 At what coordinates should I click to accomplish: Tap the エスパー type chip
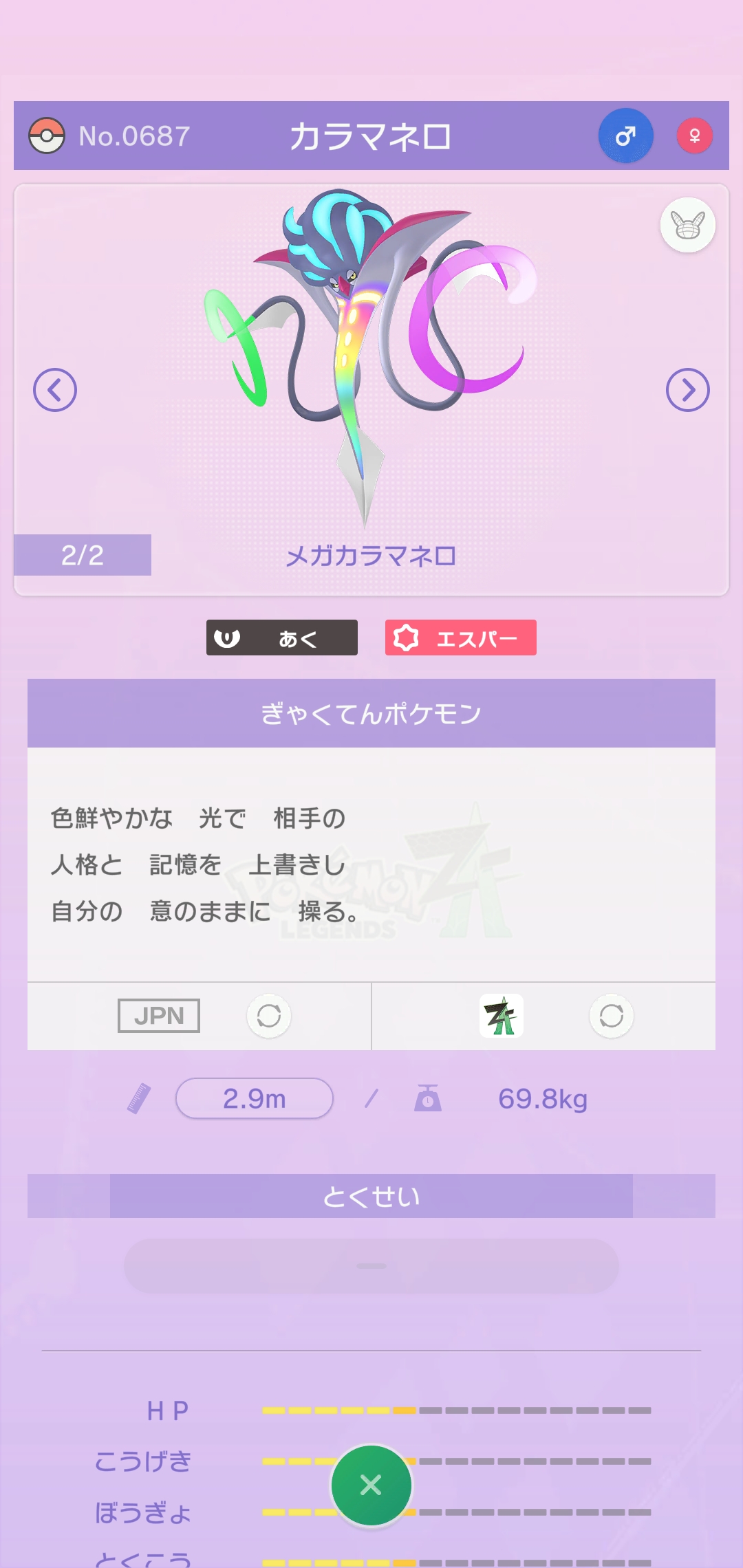pyautogui.click(x=461, y=638)
